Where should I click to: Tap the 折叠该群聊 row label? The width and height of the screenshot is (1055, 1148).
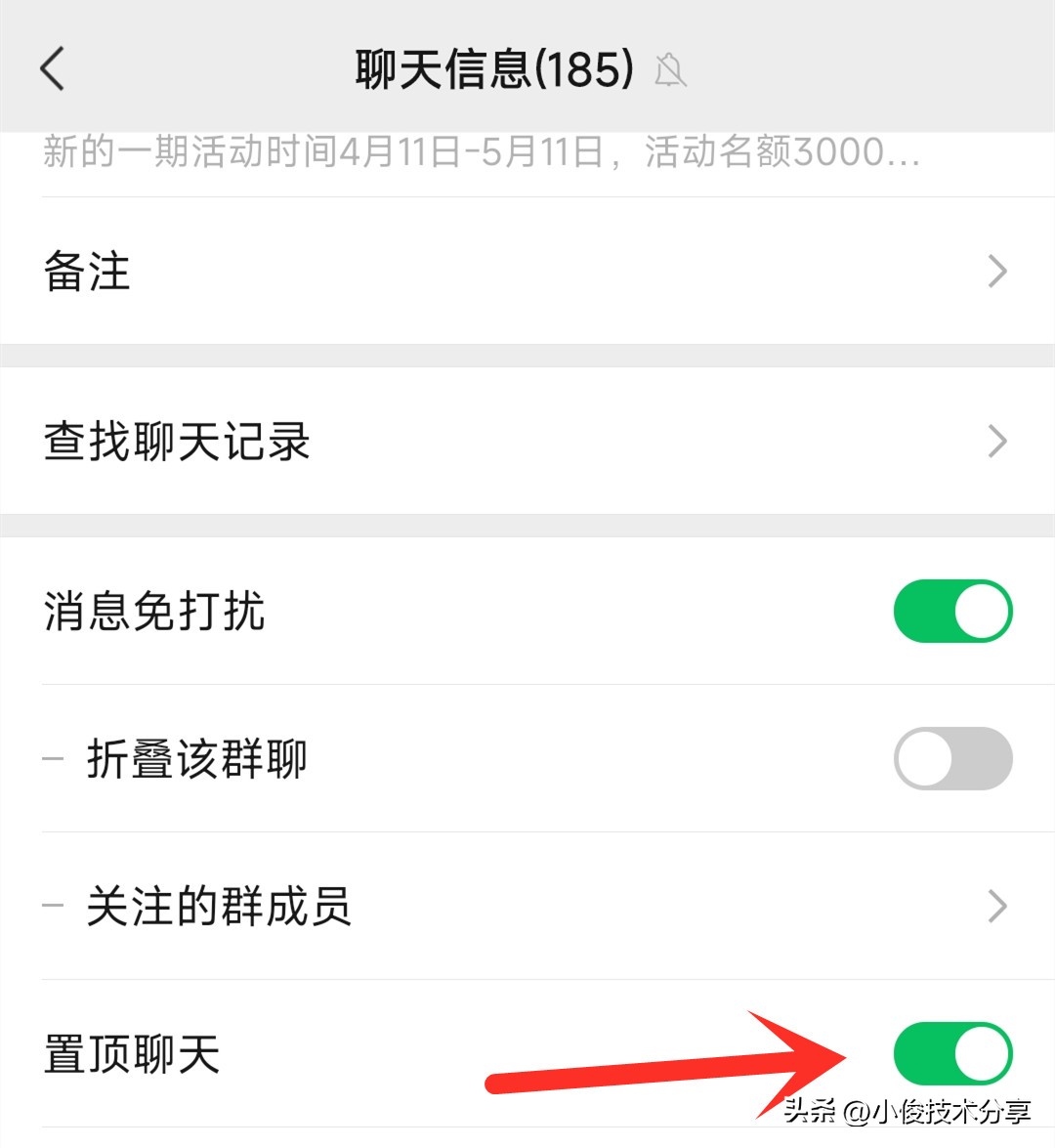coord(197,758)
